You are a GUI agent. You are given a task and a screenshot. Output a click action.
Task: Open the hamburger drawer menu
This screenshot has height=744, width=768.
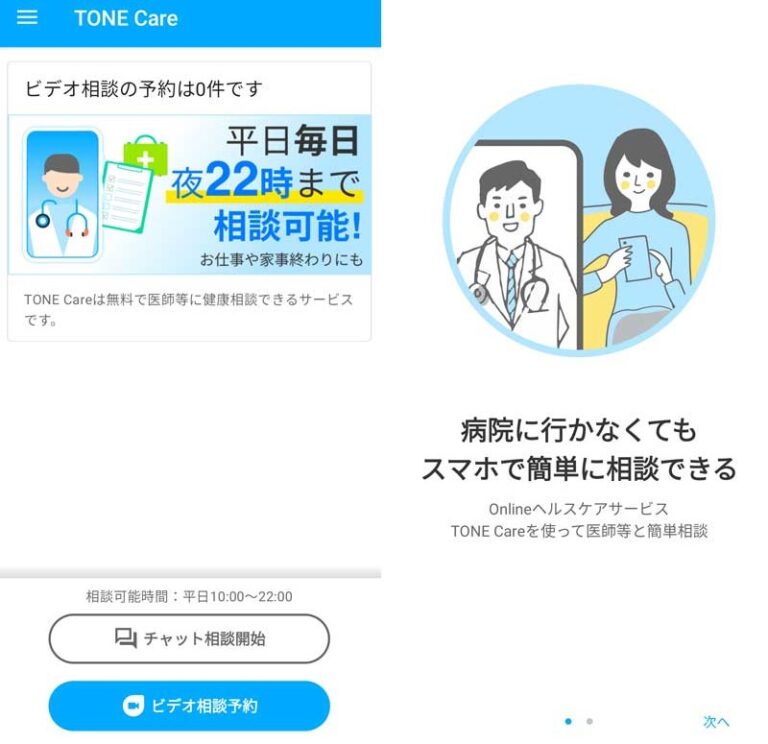pyautogui.click(x=27, y=18)
